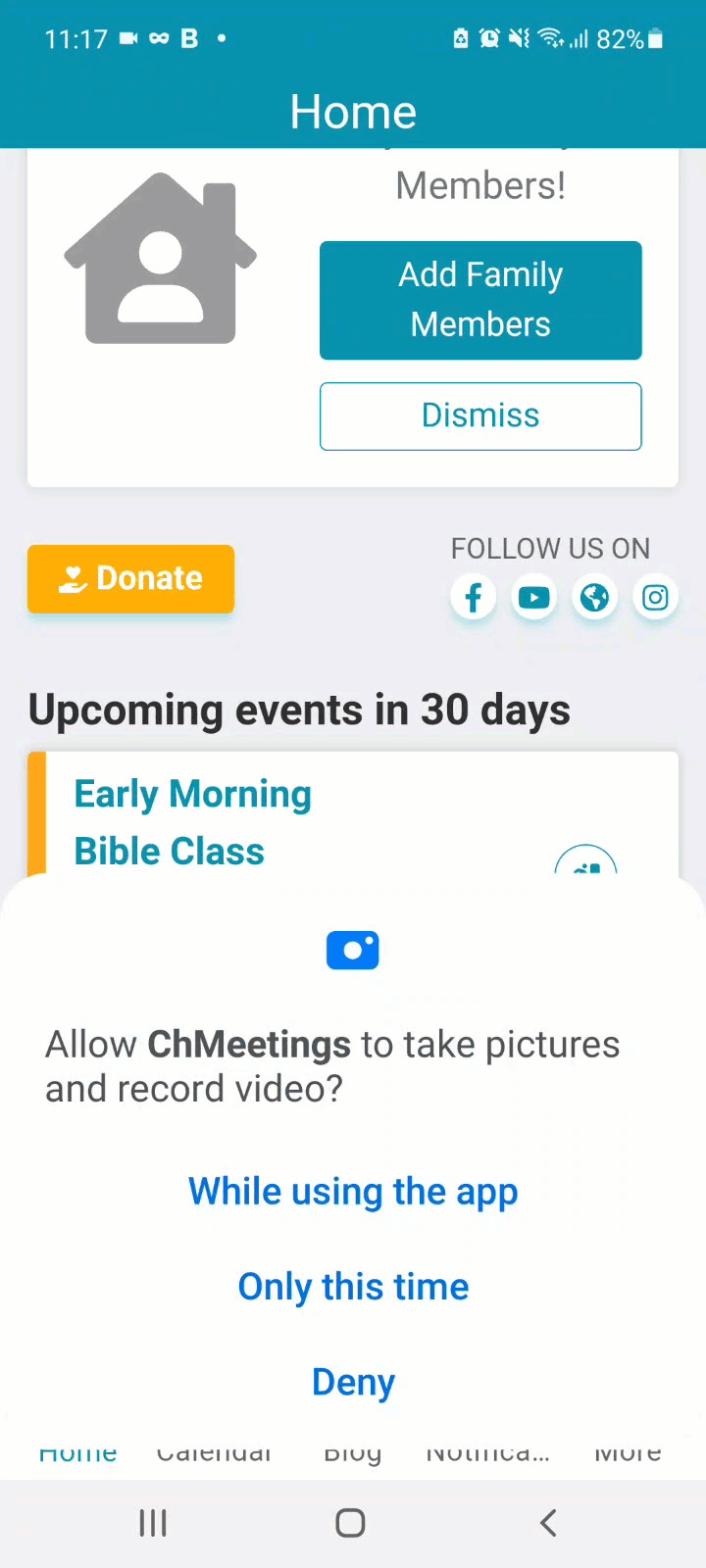Screen dimensions: 706x1568
Task: Choose Only this time permission
Action: (x=353, y=1287)
